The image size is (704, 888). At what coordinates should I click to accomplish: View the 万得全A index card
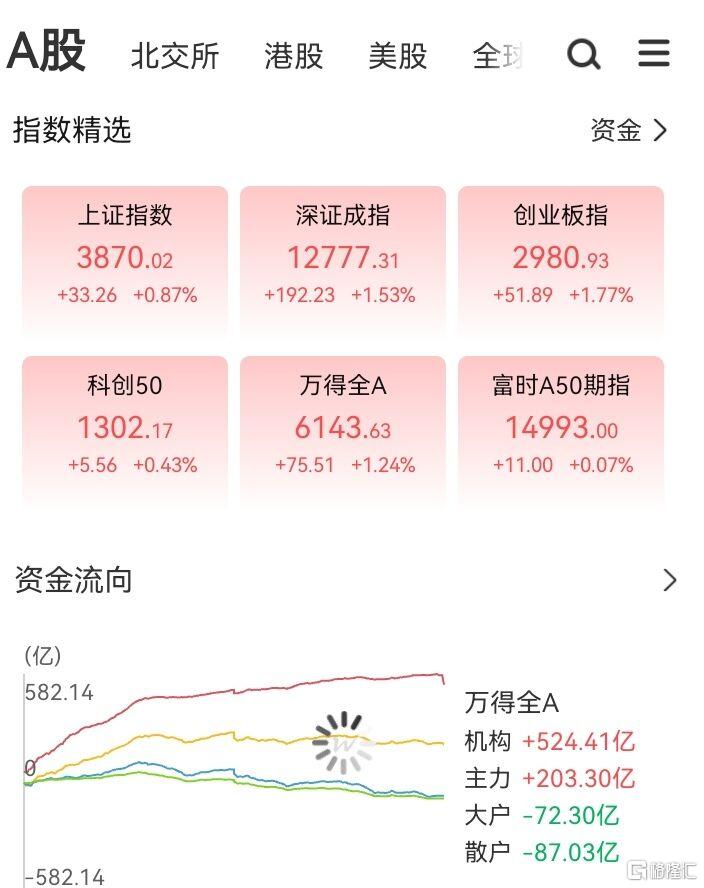(x=343, y=426)
